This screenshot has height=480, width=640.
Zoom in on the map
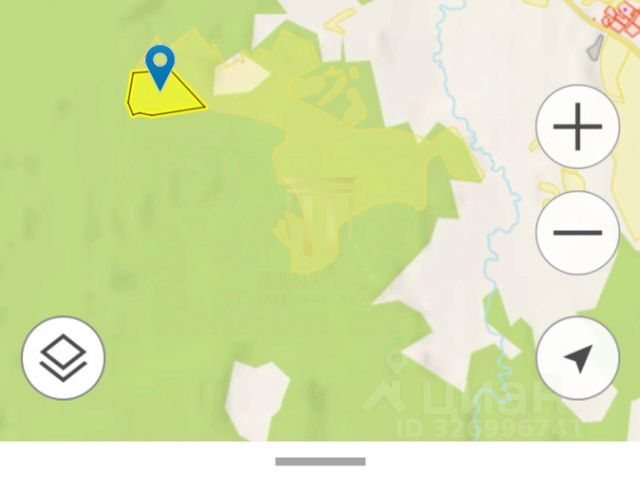[578, 127]
